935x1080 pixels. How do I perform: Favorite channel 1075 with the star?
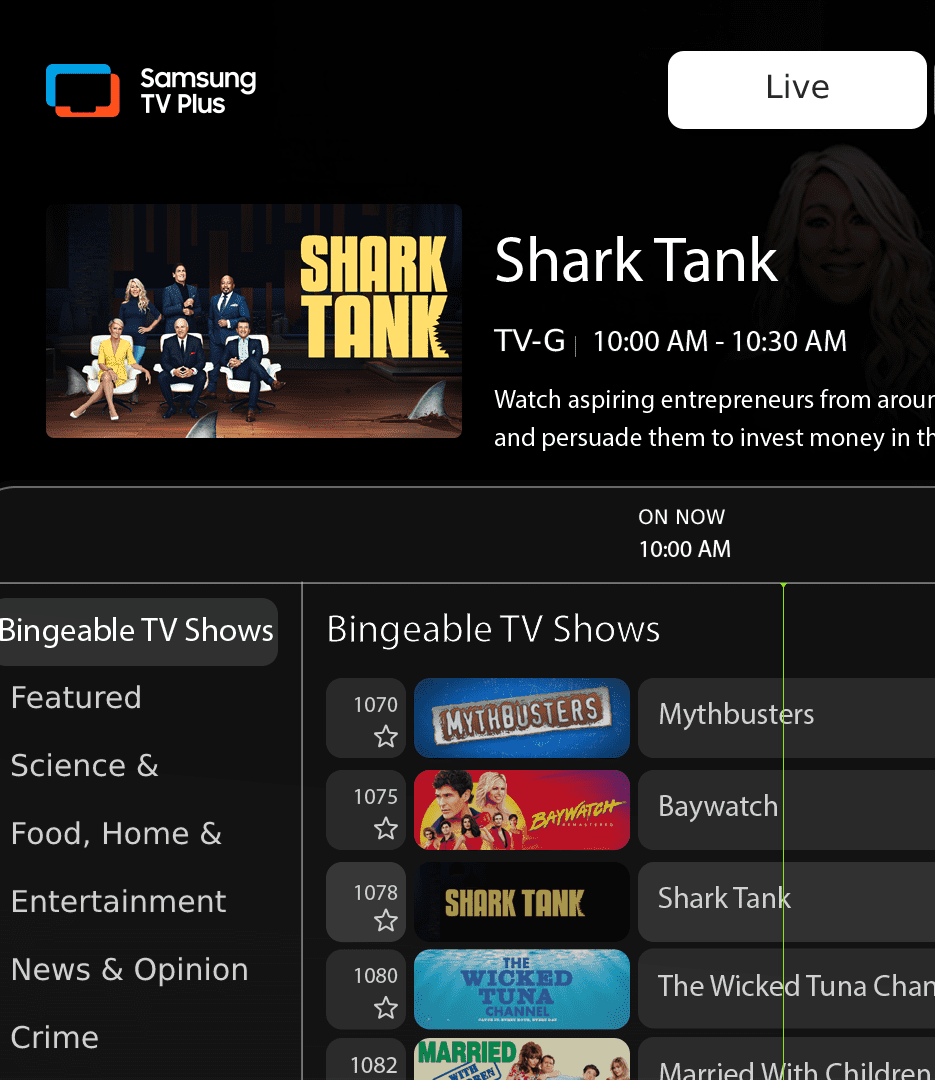[x=386, y=829]
